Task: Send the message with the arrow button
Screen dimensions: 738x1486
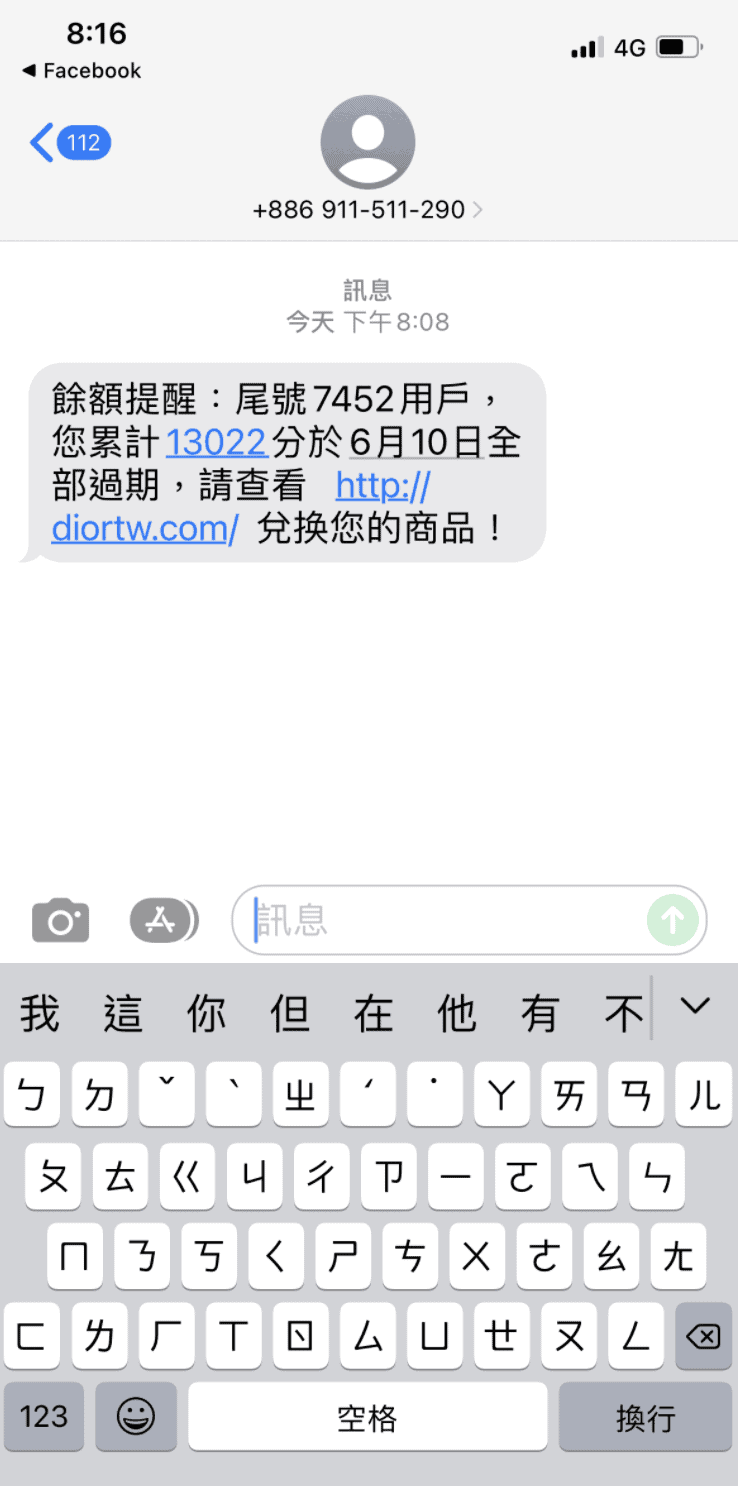Action: [673, 920]
